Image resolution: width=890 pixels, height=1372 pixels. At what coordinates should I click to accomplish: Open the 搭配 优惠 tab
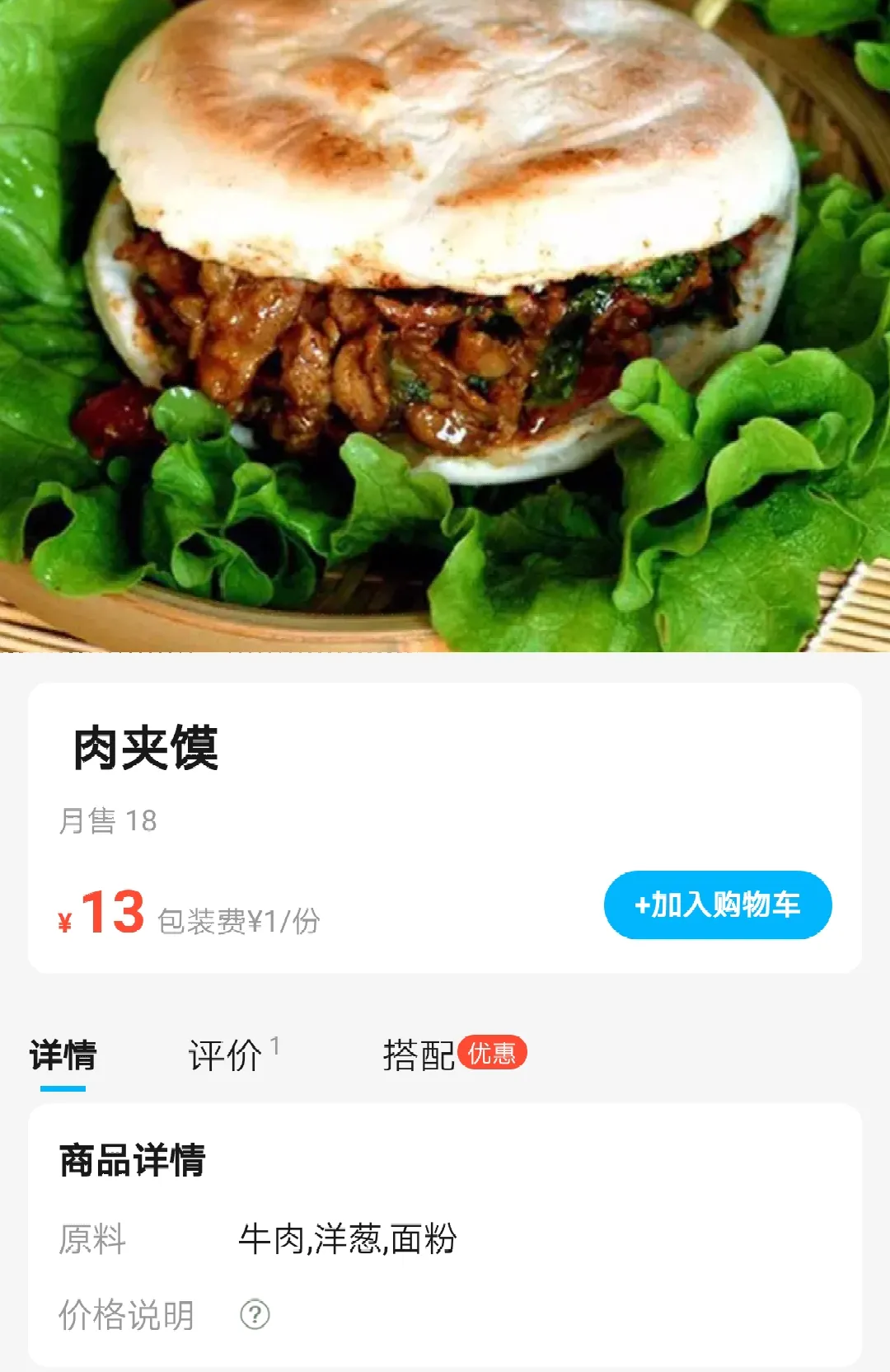tap(453, 1055)
